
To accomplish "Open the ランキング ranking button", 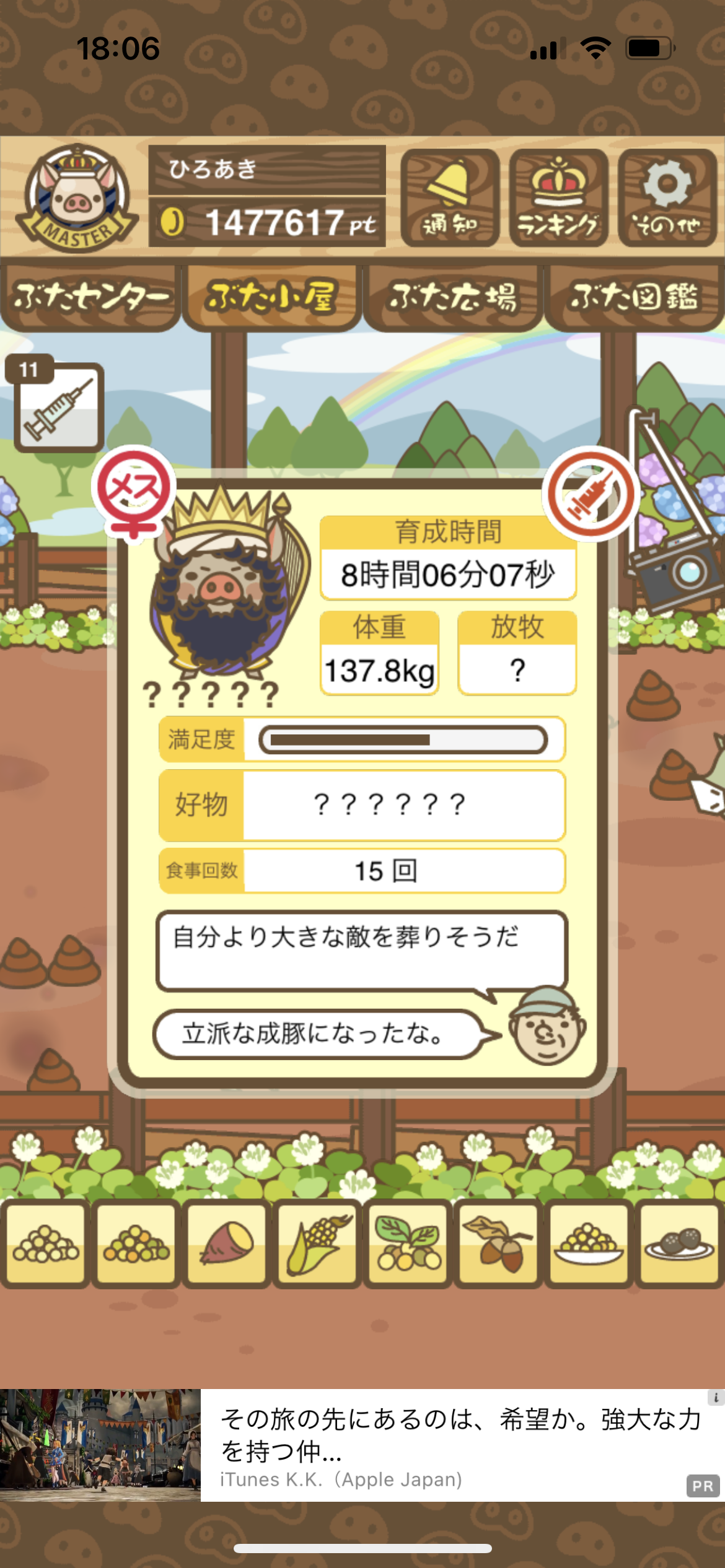I will (558, 198).
